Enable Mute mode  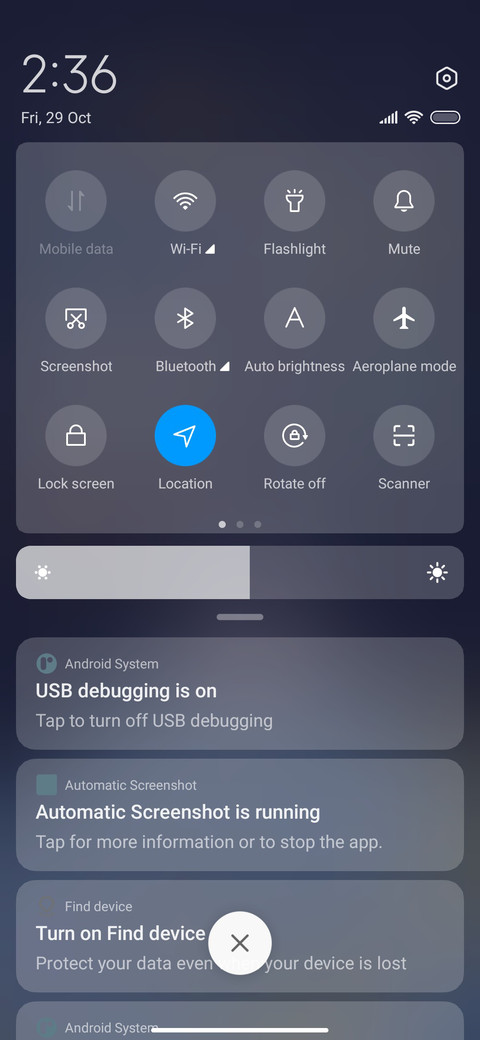[404, 201]
